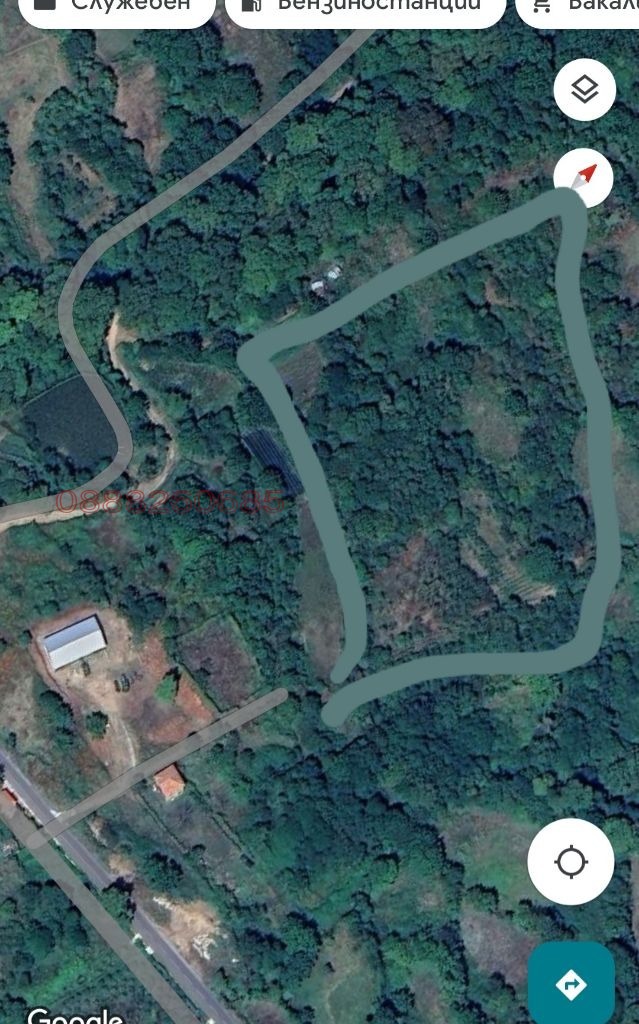Open the map layers selector

click(584, 90)
